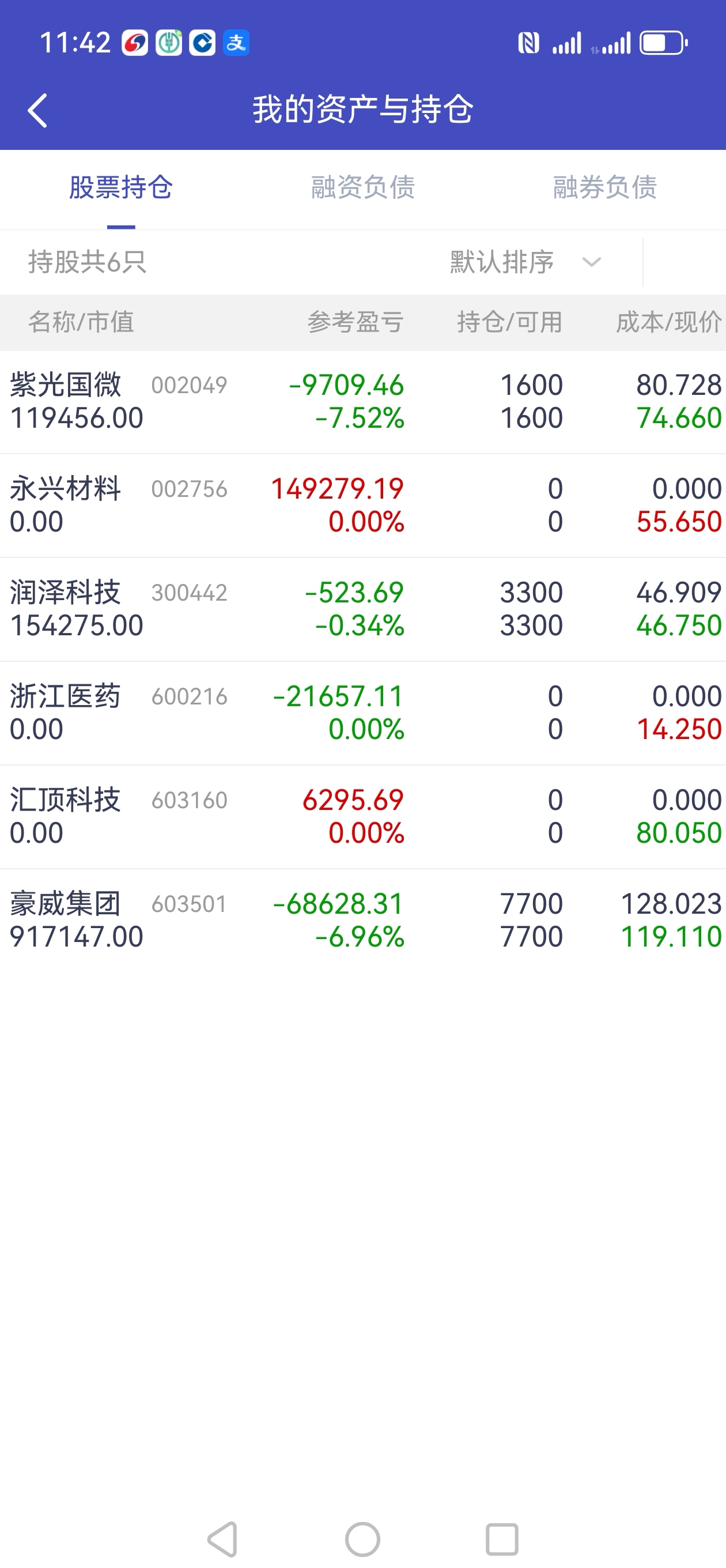
Task: Switch to the 融券负债 tab
Action: tap(605, 187)
